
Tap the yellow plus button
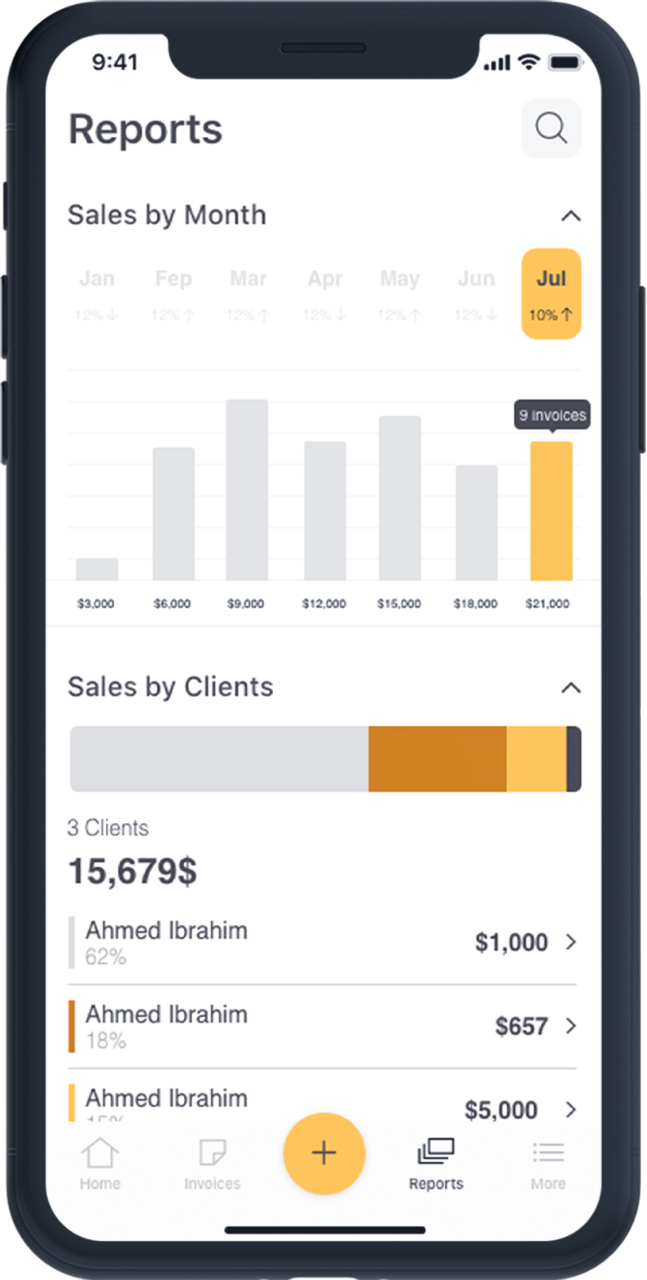click(x=324, y=1153)
